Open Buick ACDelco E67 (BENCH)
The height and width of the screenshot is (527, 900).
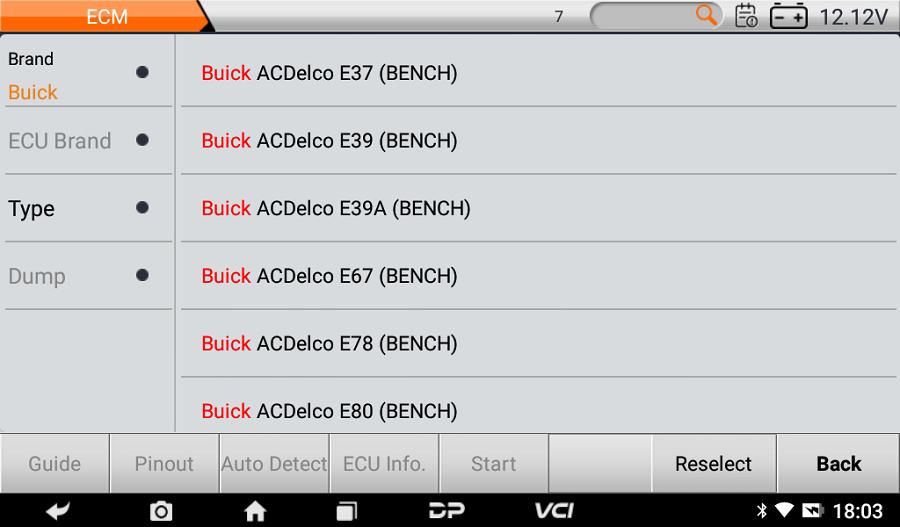[x=330, y=276]
